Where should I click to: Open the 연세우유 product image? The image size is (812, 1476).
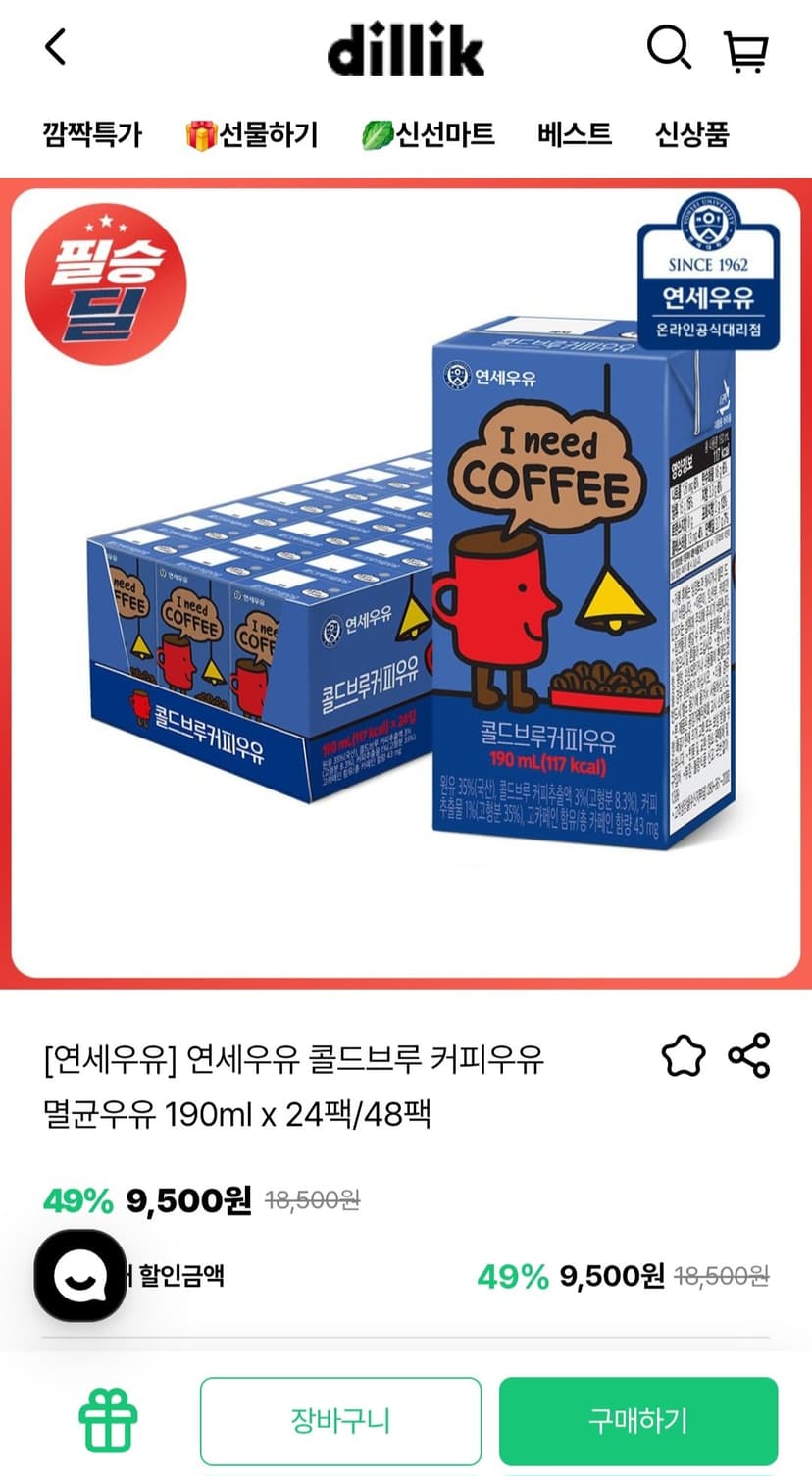tap(406, 584)
